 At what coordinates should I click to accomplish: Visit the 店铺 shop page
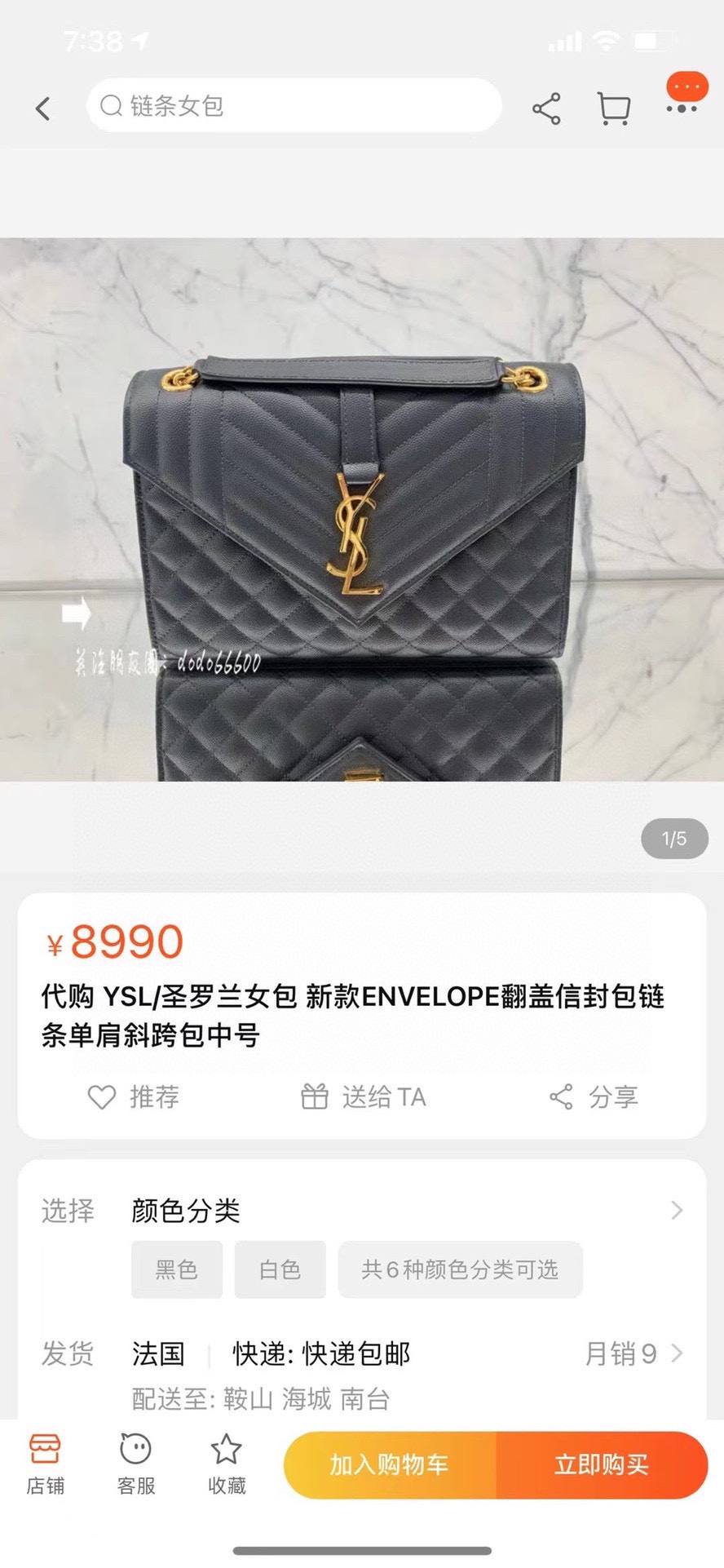pyautogui.click(x=46, y=1465)
